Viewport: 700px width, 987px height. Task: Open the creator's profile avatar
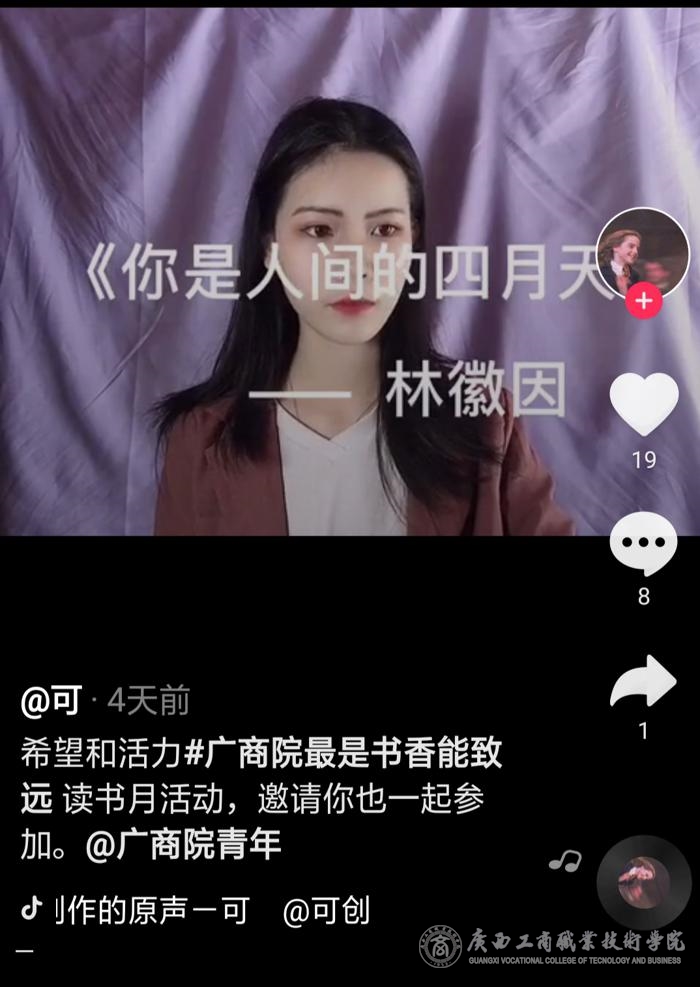coord(643,252)
